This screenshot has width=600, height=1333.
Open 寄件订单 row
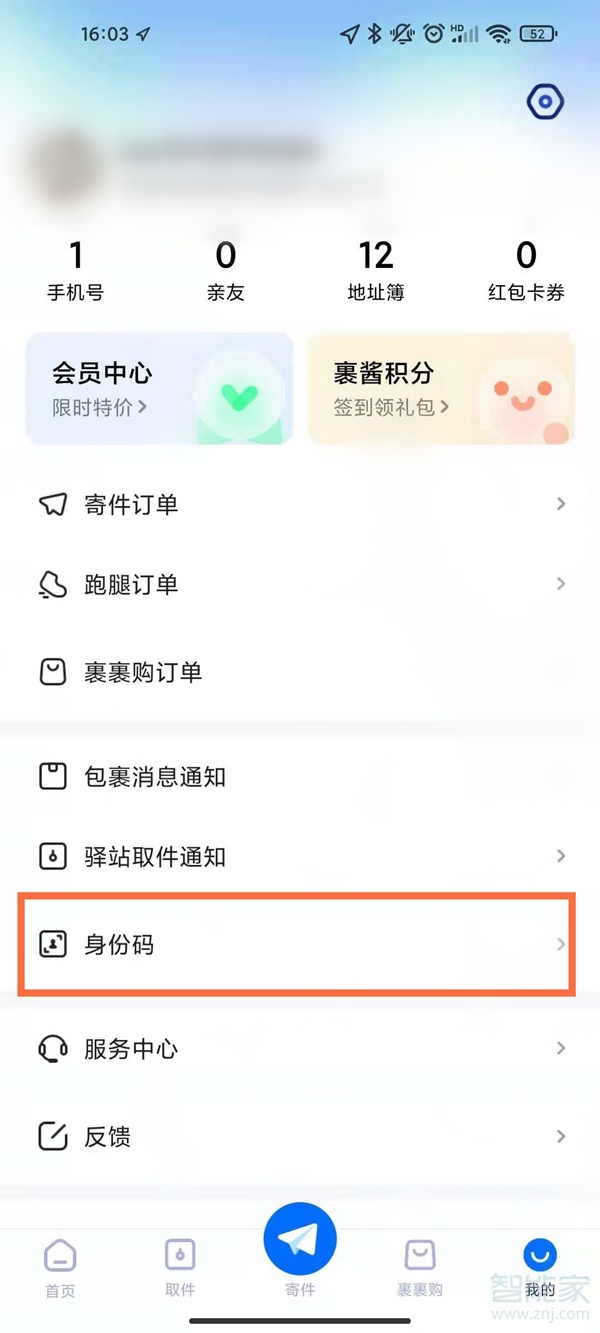click(x=300, y=504)
